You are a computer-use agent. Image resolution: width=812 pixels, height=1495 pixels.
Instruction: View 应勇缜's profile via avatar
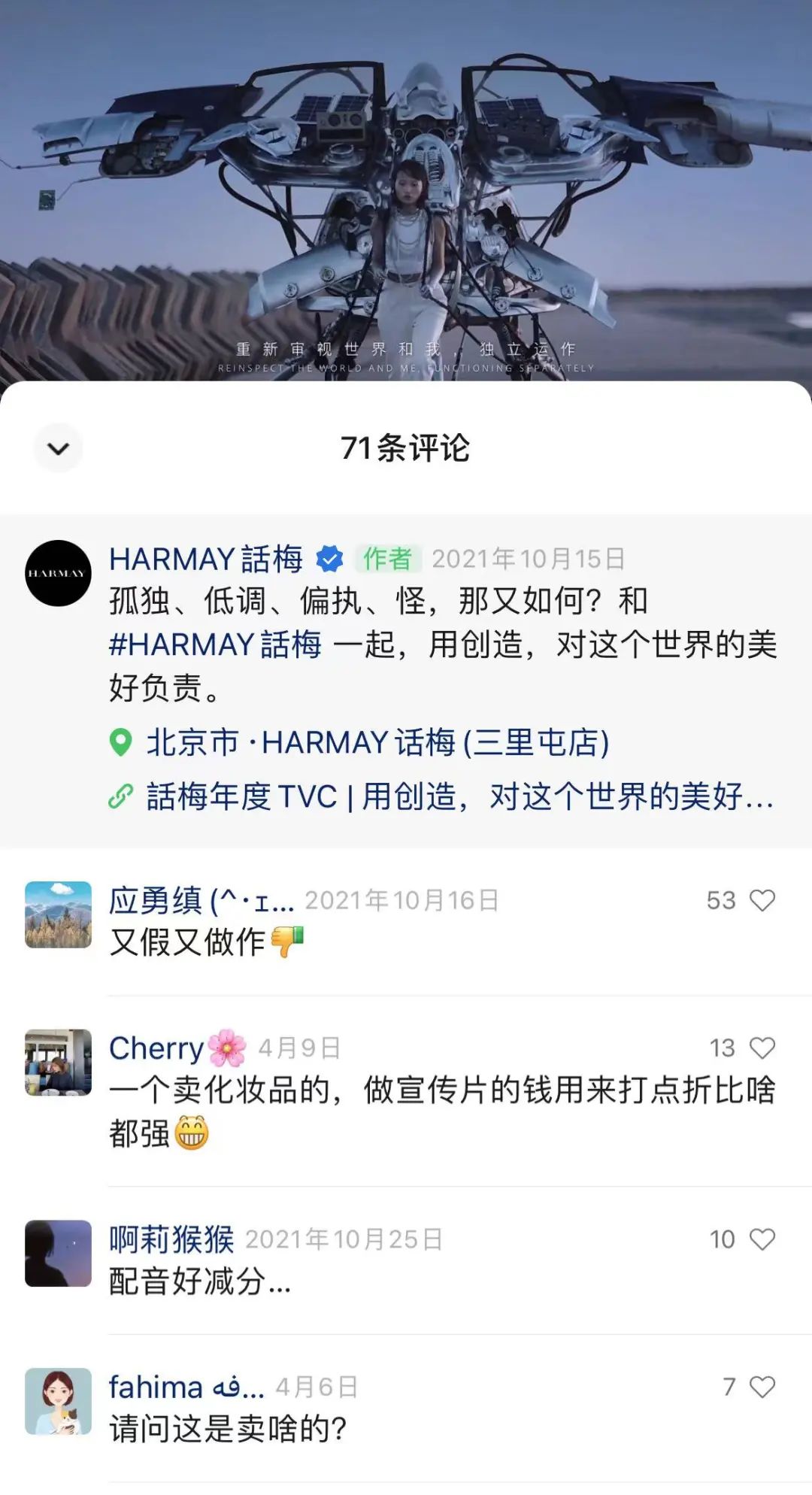coord(58,914)
